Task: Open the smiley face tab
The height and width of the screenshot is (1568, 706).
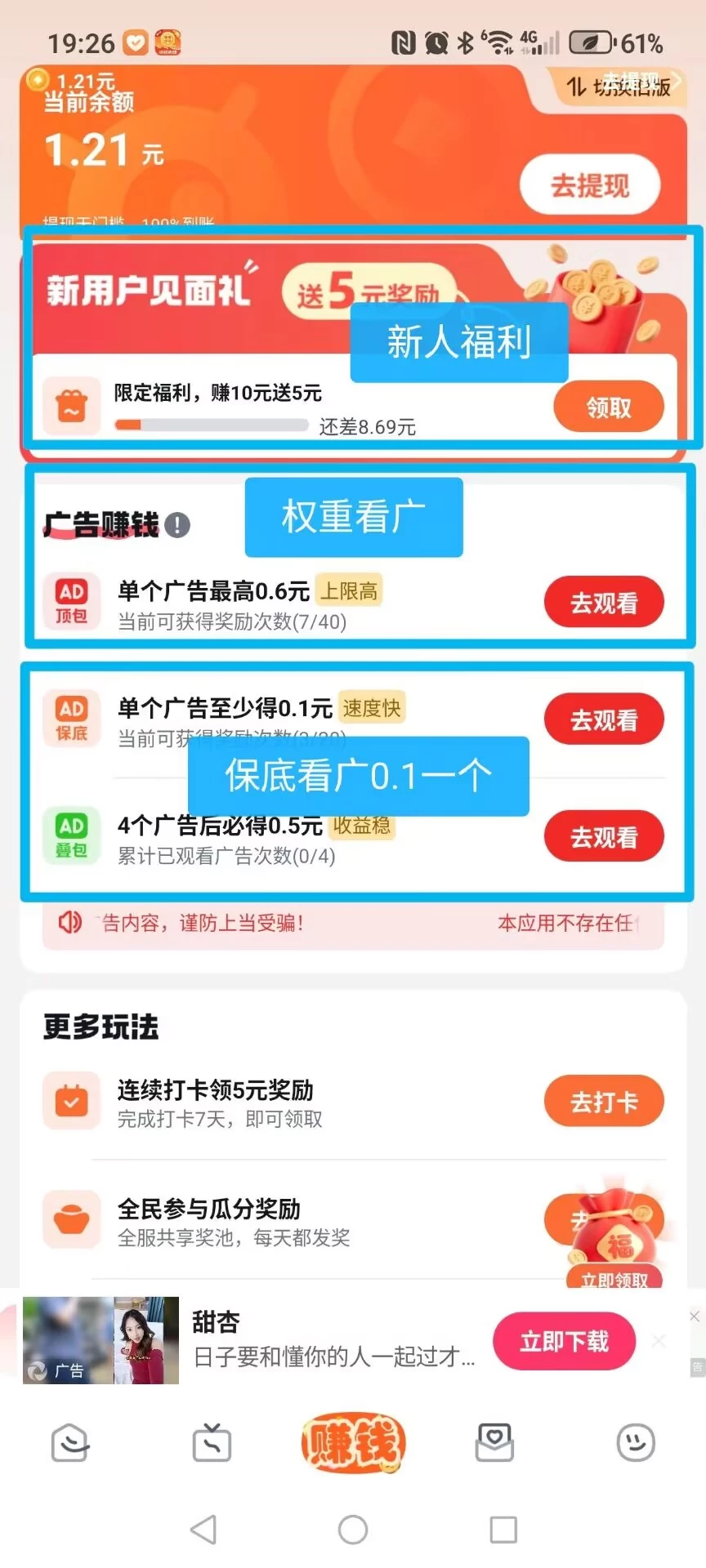Action: [x=636, y=1442]
